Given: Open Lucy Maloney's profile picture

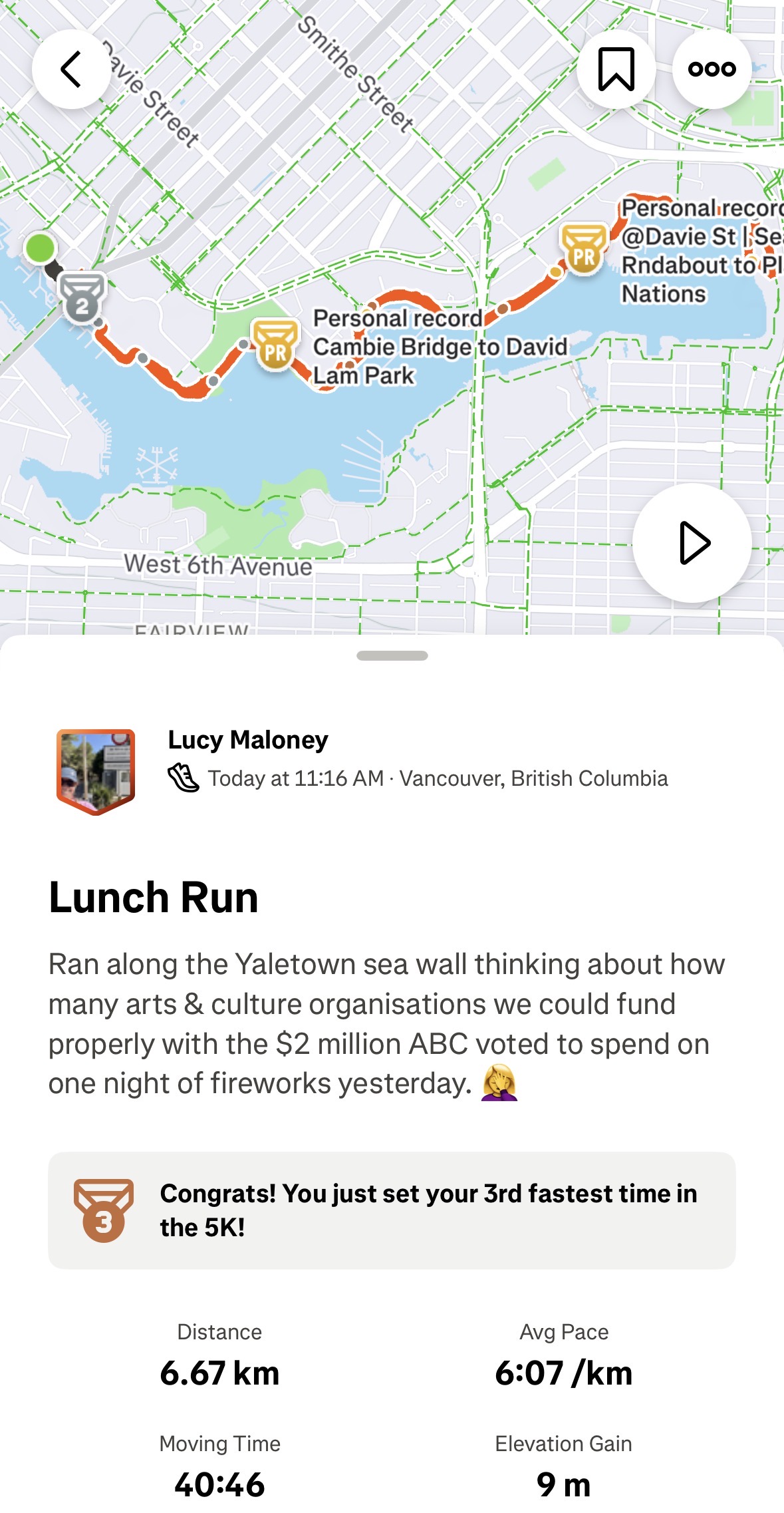Looking at the screenshot, I should 96,770.
